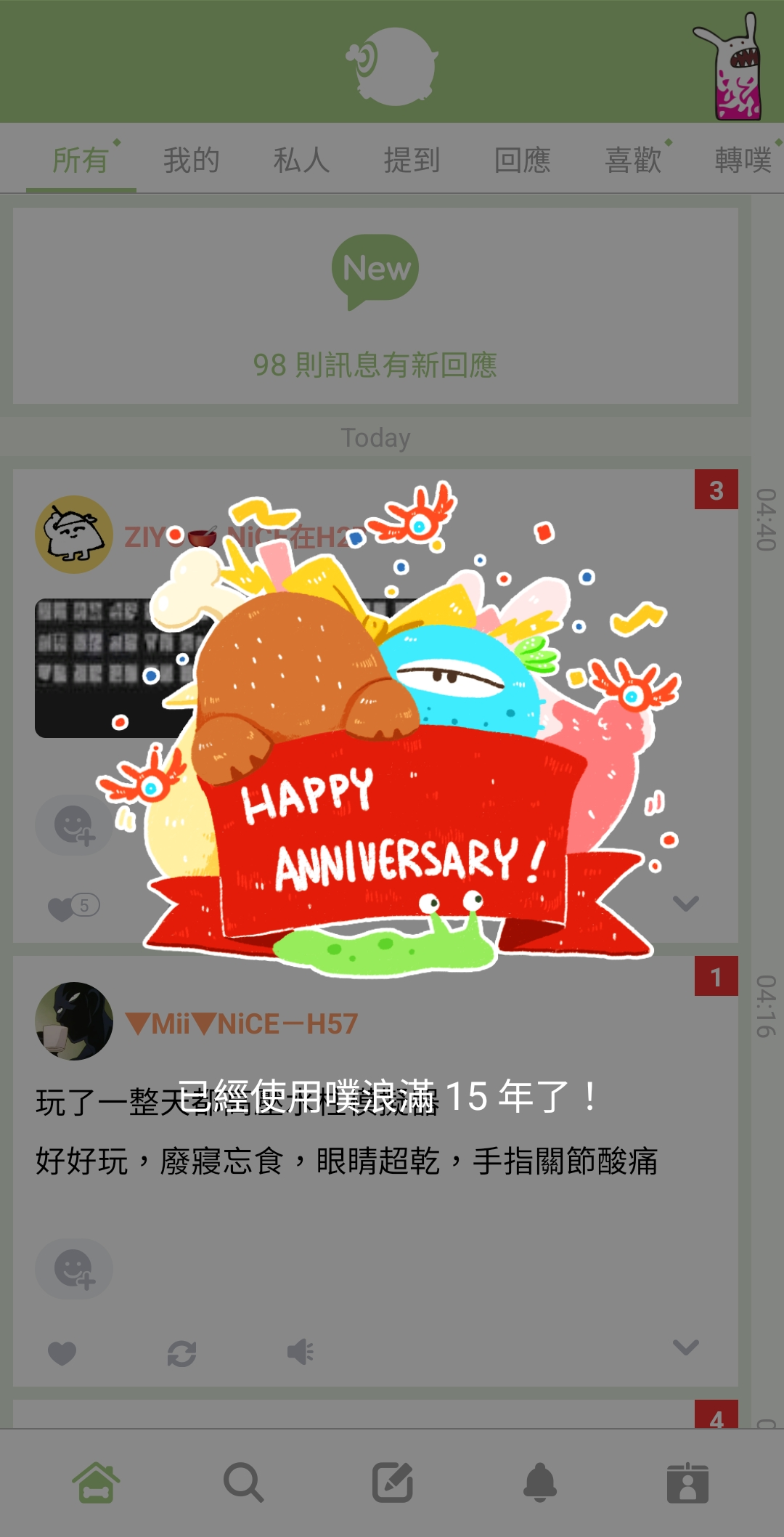Open the search tab in bottom bar
The image size is (784, 1537).
pos(243,1482)
